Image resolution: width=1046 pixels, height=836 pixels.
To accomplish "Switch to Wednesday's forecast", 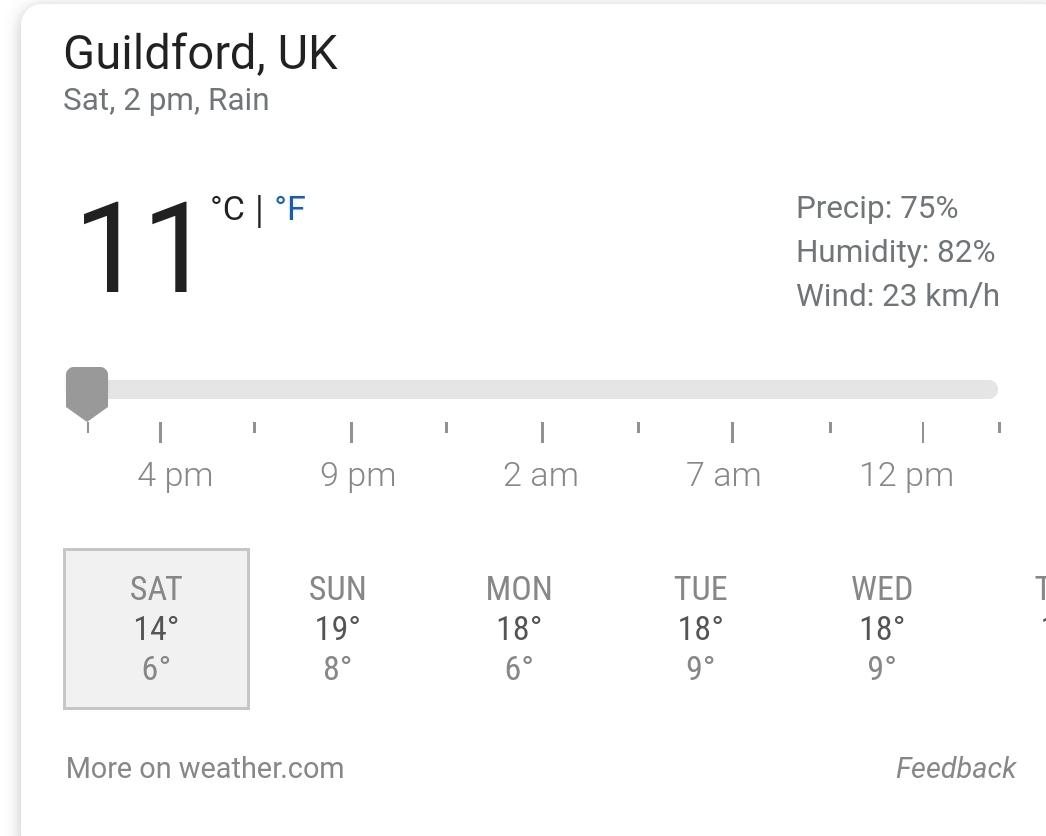I will [x=881, y=628].
